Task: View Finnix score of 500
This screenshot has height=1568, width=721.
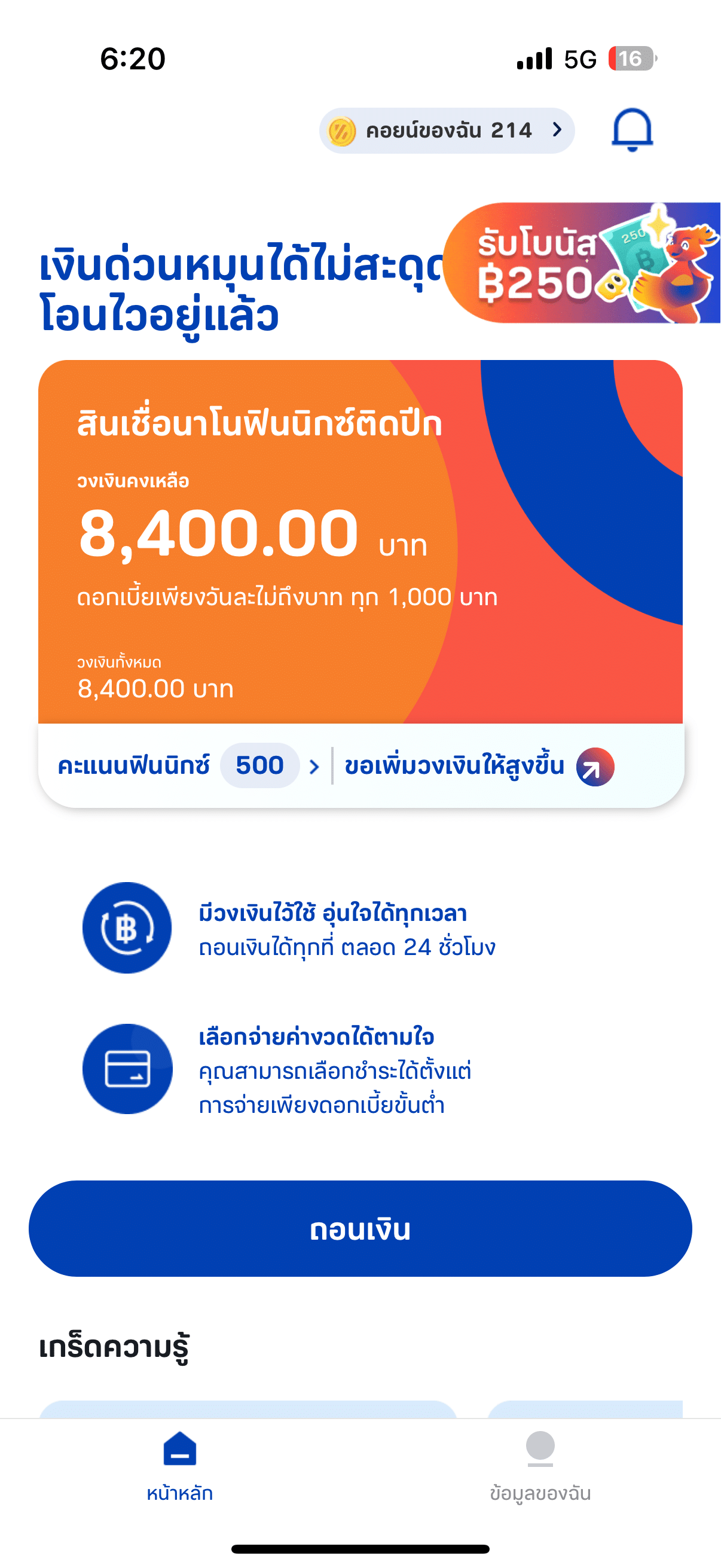Action: [x=187, y=765]
